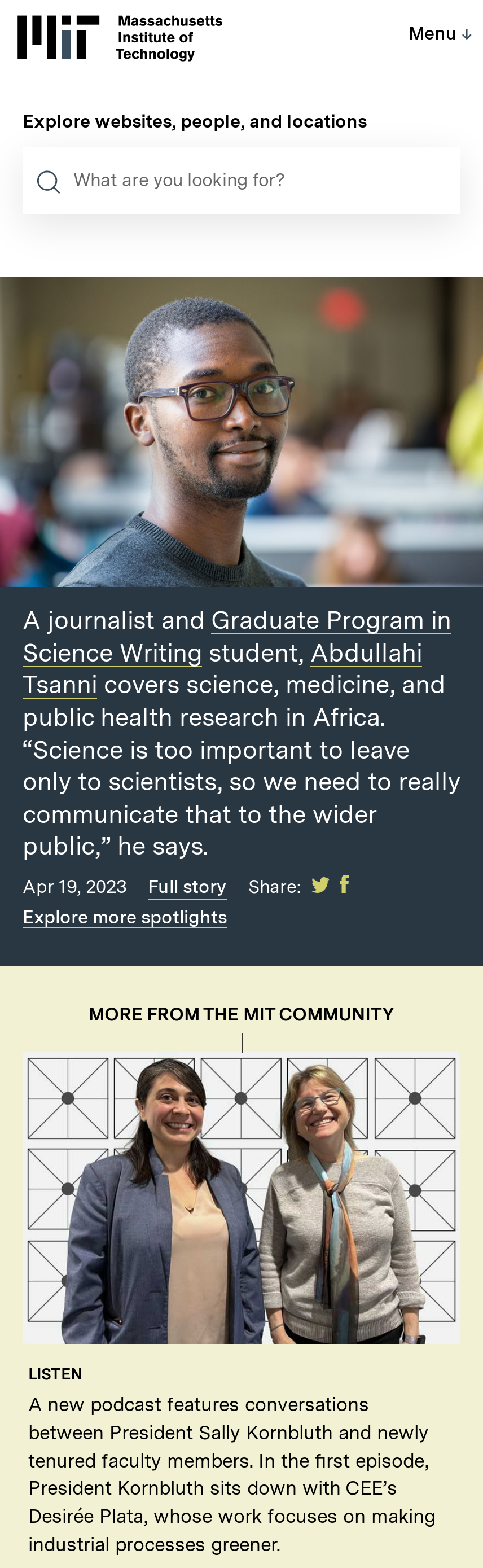This screenshot has width=483, height=1568.
Task: Read the Full story
Action: [187, 886]
